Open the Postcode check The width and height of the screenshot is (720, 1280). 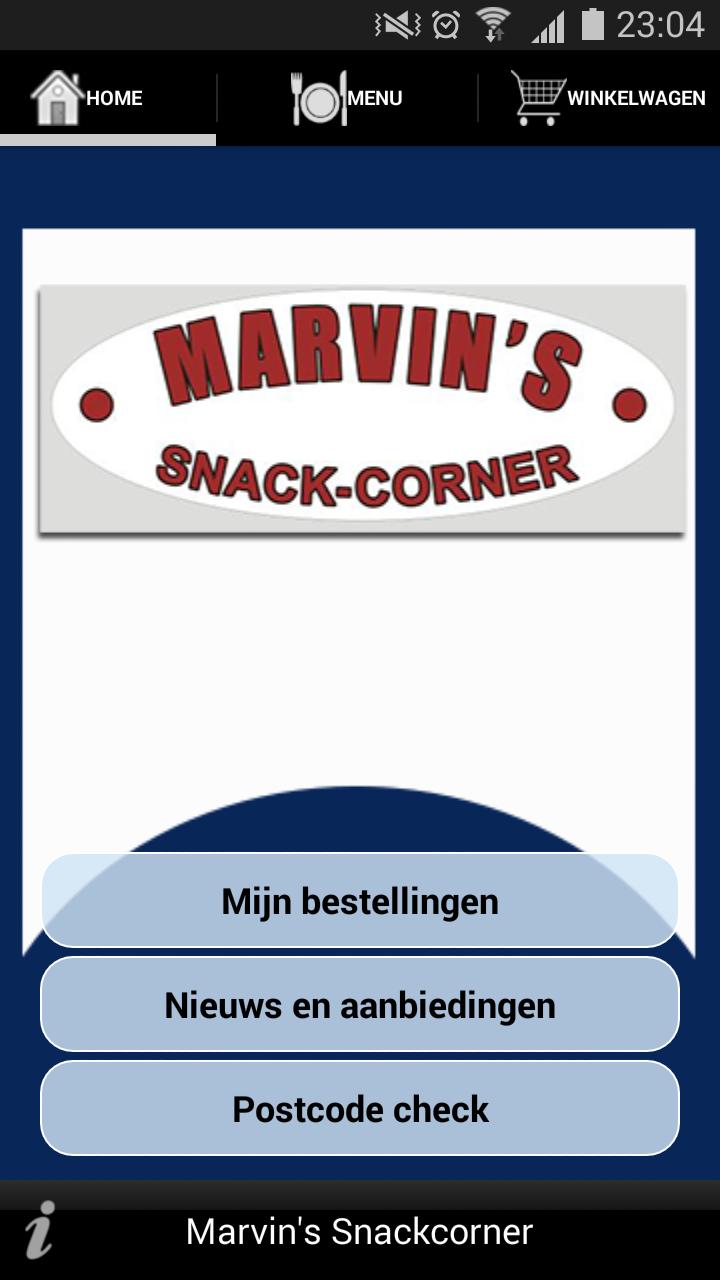(x=360, y=1109)
